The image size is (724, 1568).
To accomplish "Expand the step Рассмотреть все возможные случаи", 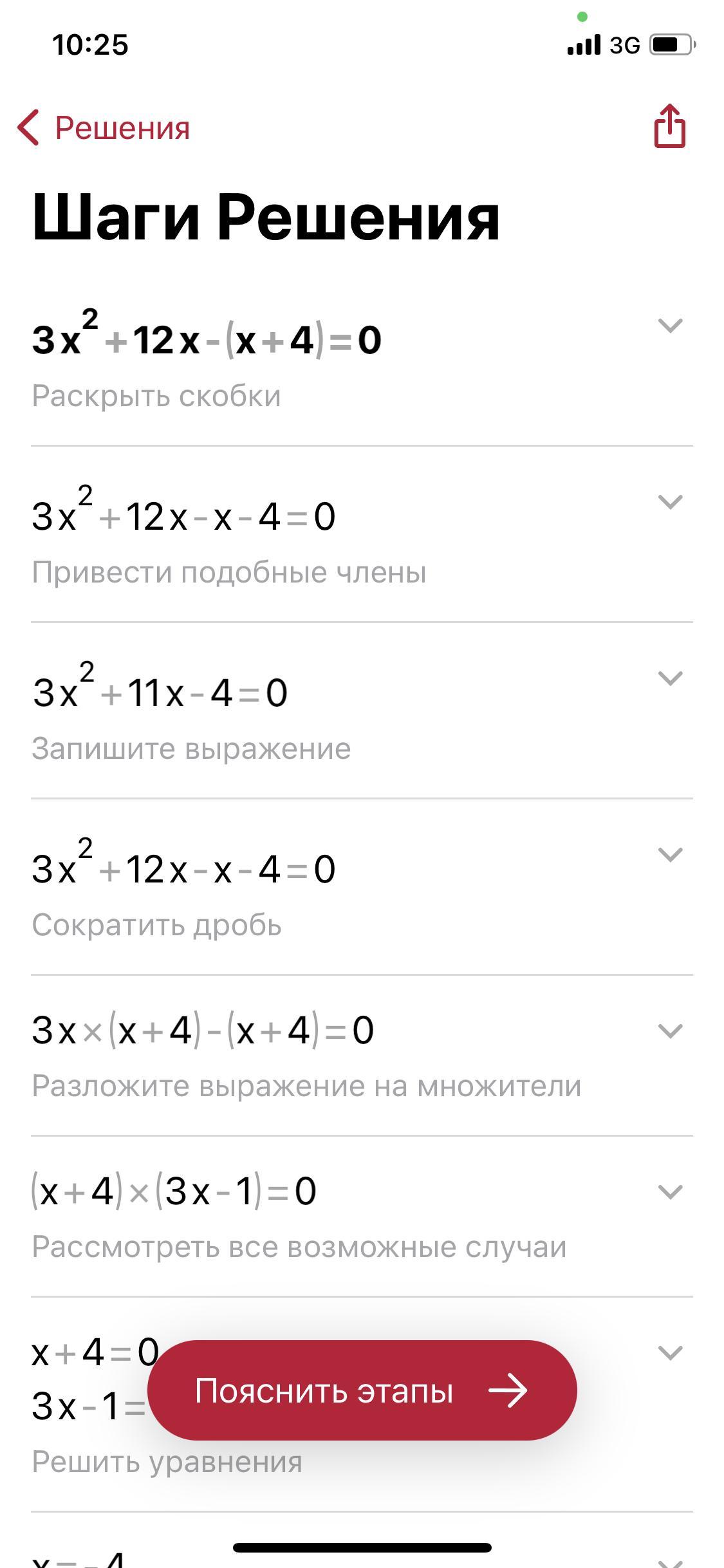I will point(670,1192).
